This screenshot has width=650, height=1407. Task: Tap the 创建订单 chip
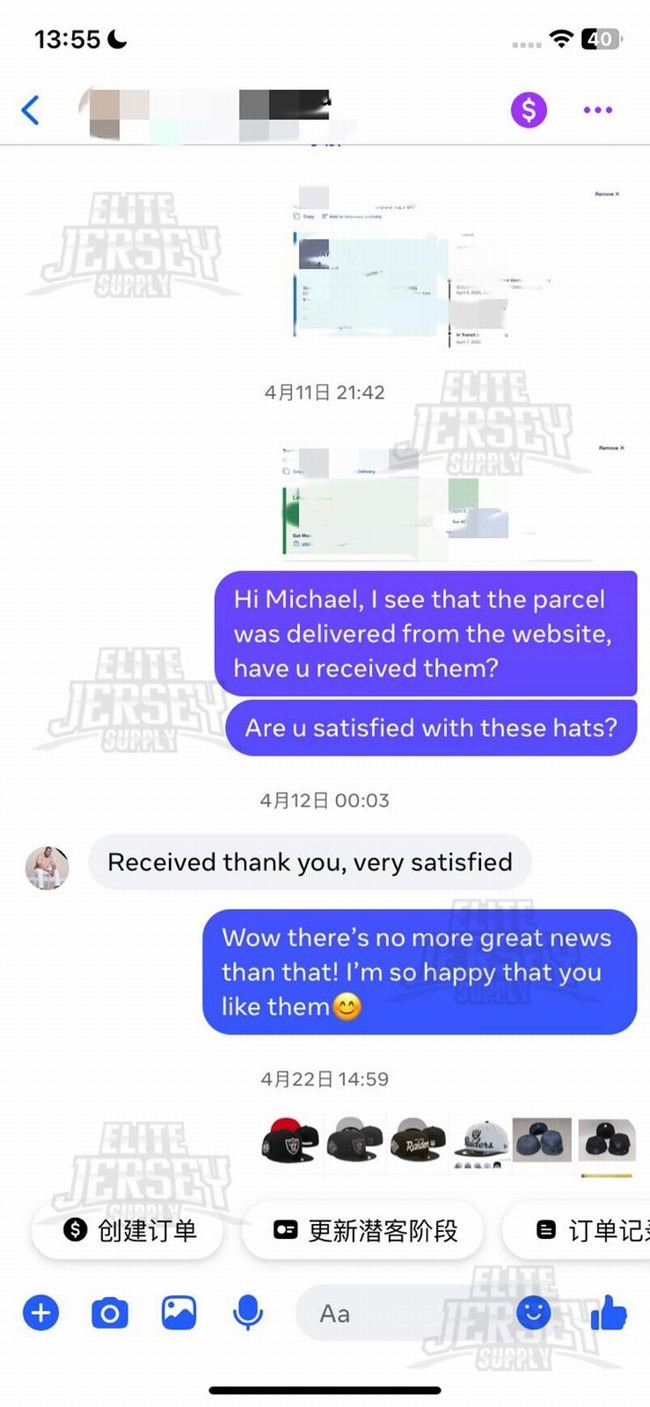(x=130, y=1230)
